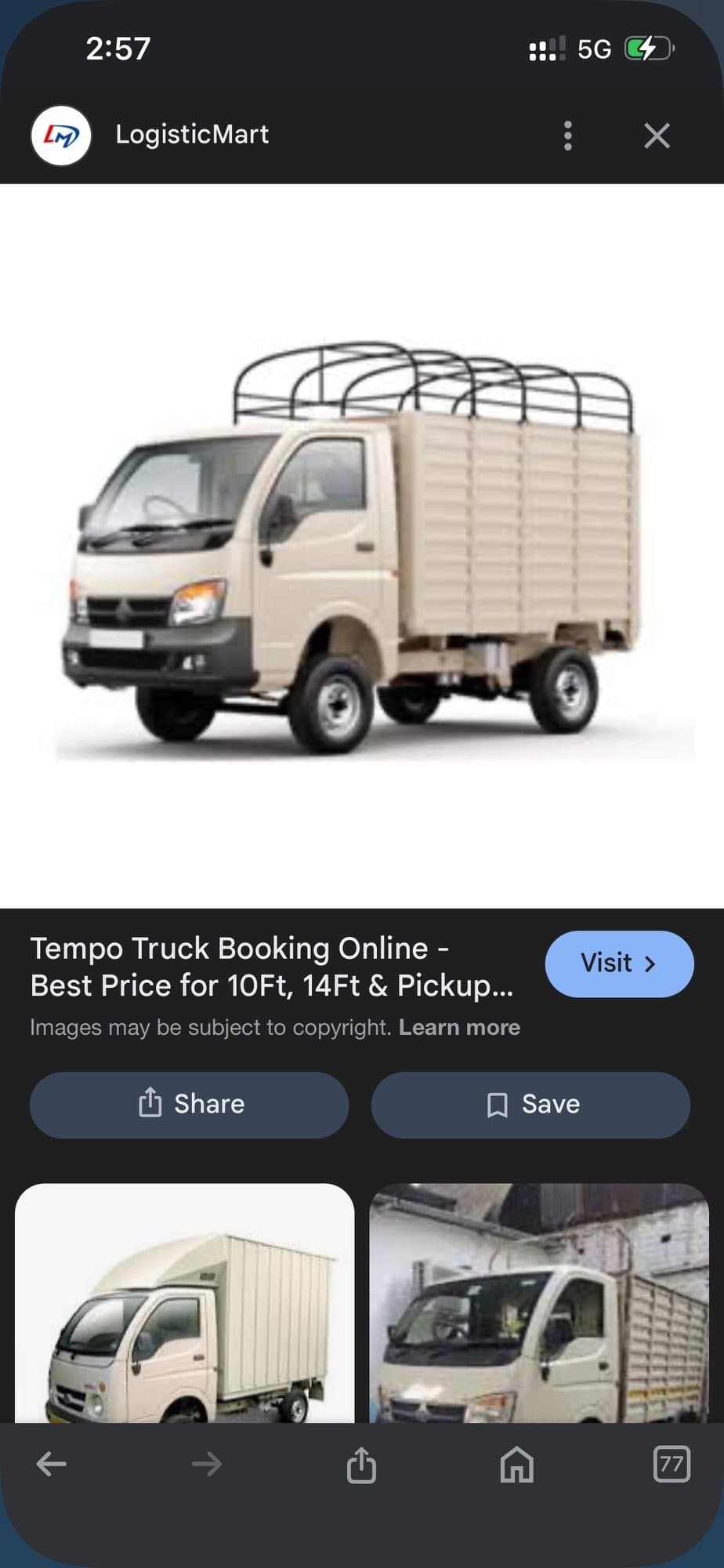Open the tab switcher showing 77 tabs

point(672,1464)
